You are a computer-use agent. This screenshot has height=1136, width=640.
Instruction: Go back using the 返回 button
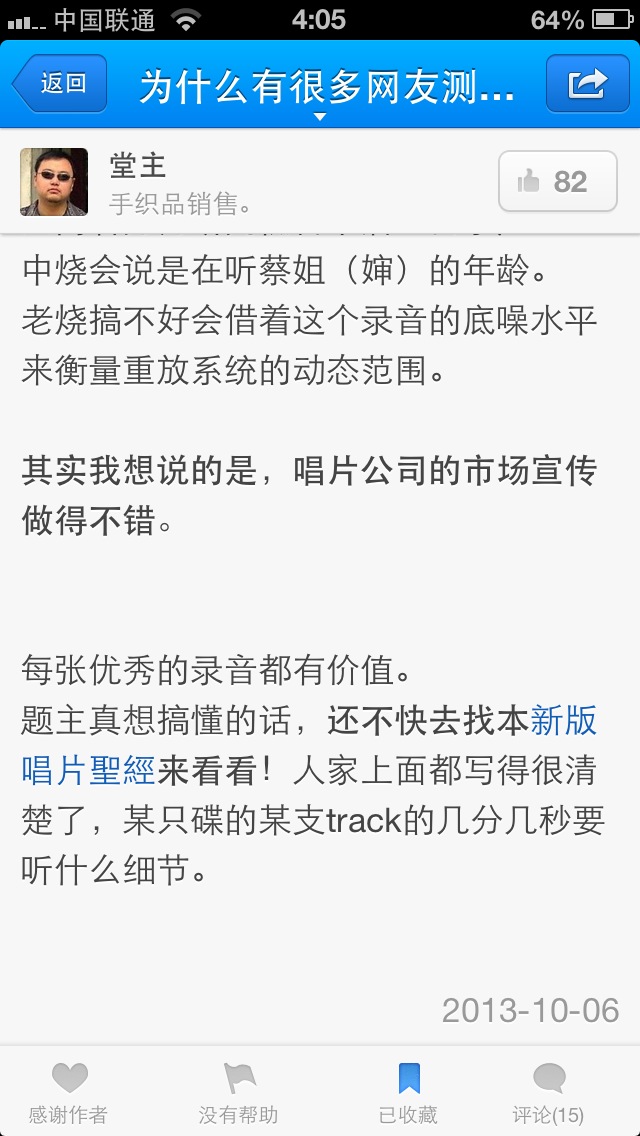[60, 84]
